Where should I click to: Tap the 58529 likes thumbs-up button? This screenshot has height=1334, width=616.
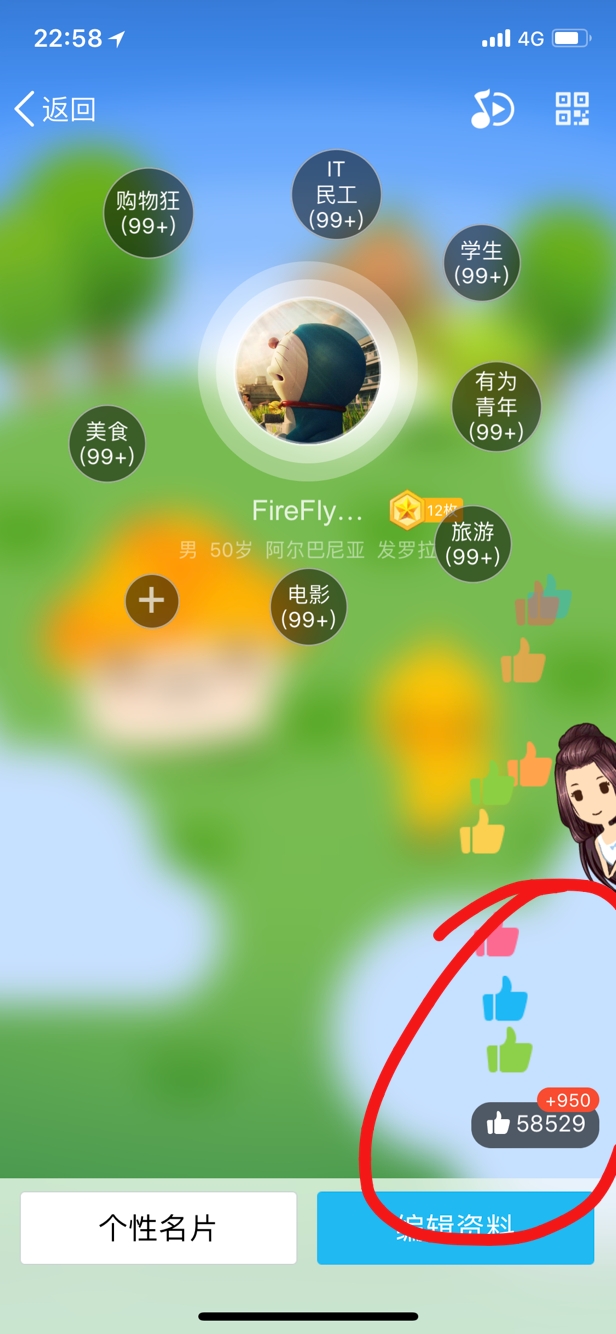pos(535,1124)
